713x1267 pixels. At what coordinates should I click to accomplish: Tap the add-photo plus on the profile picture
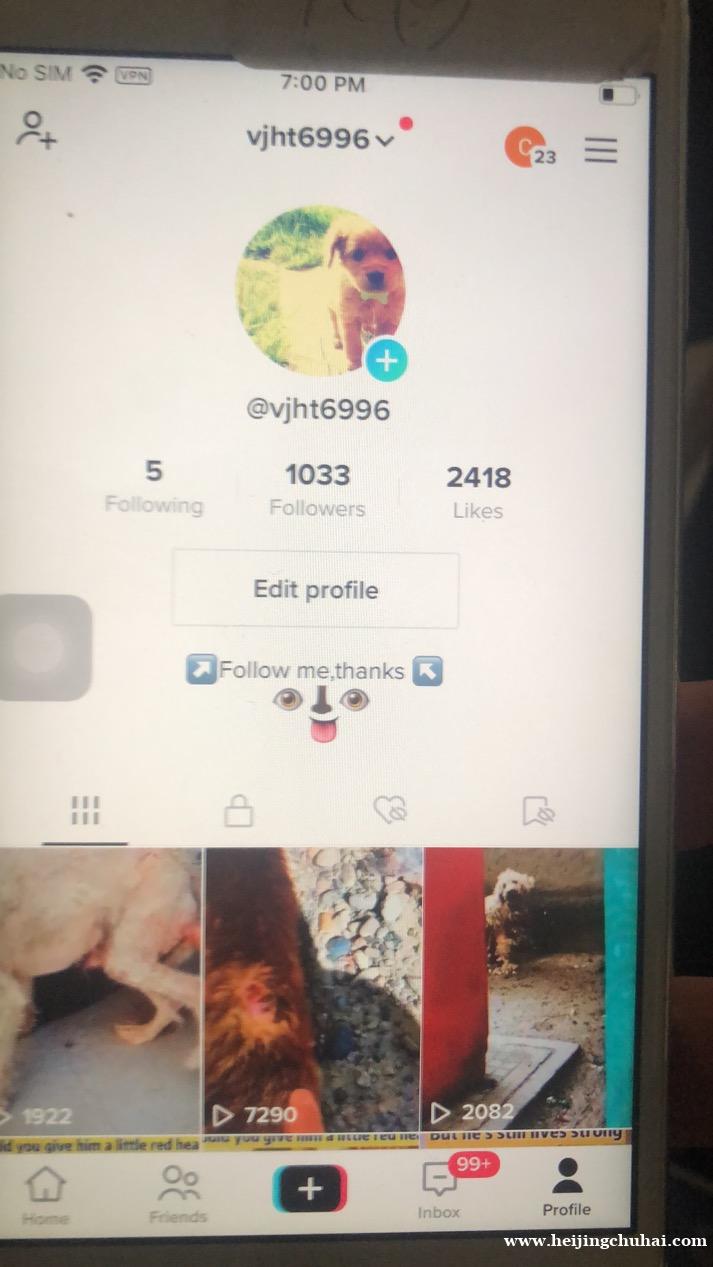pyautogui.click(x=386, y=361)
